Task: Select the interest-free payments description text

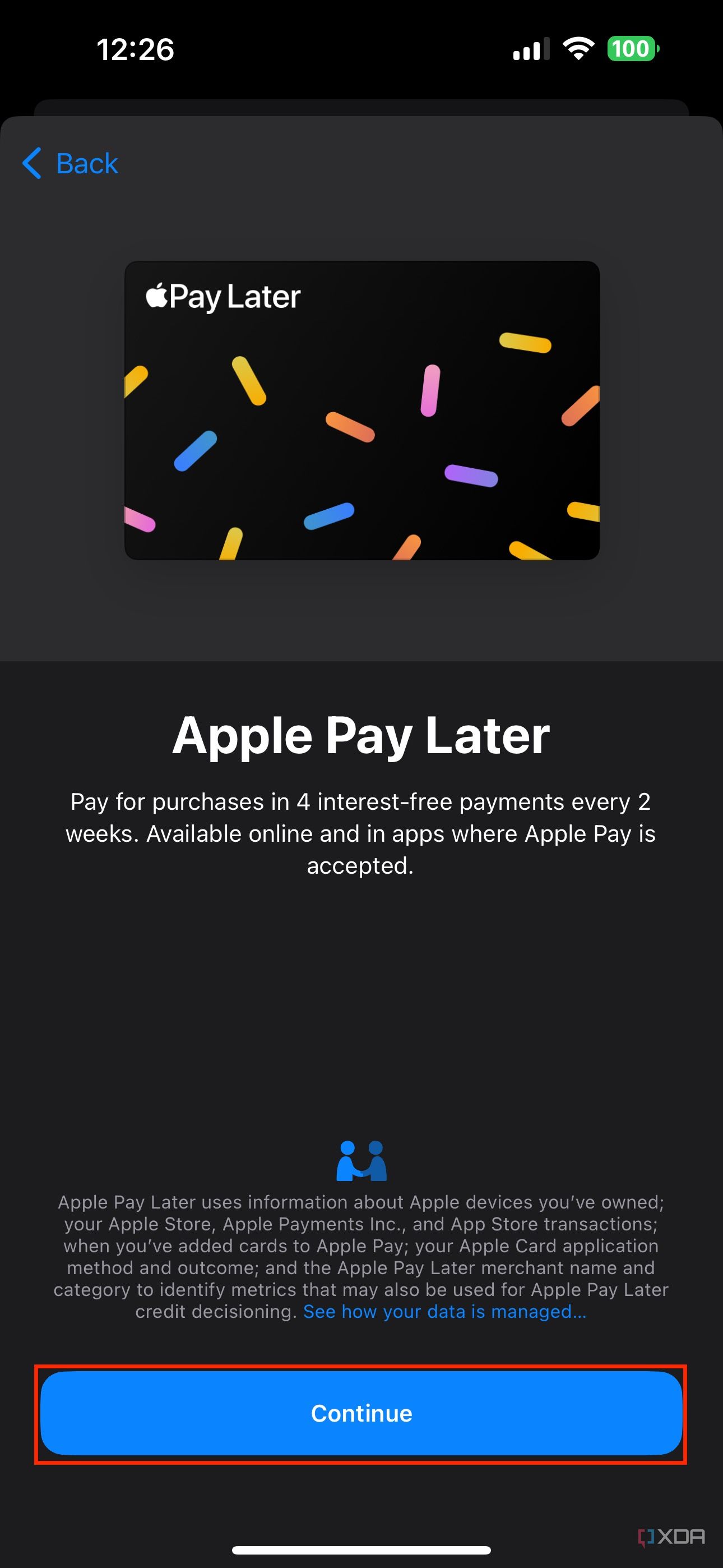Action: tap(361, 834)
